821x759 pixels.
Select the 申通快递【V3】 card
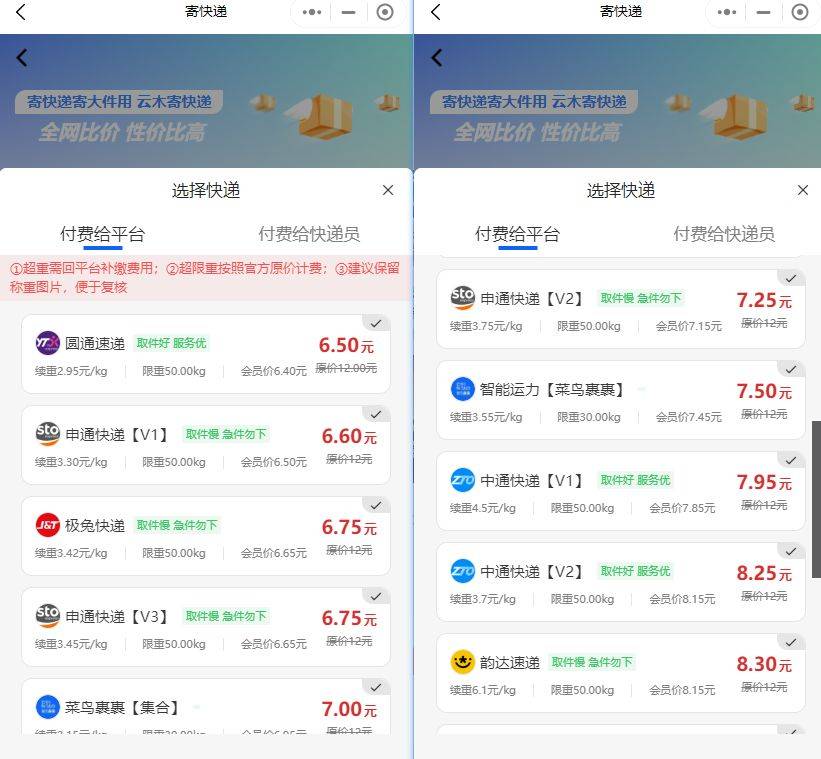205,627
